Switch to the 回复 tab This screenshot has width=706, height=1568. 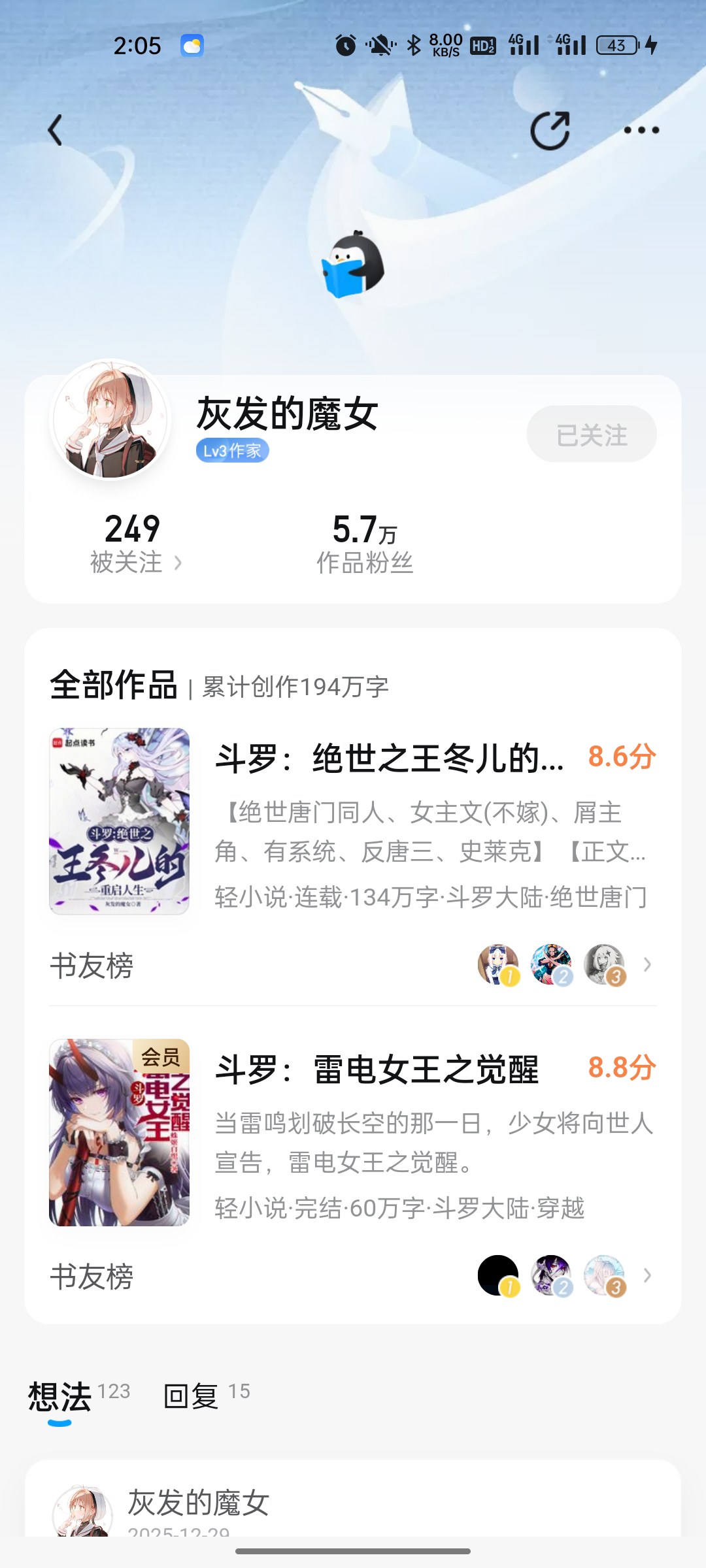point(191,1397)
